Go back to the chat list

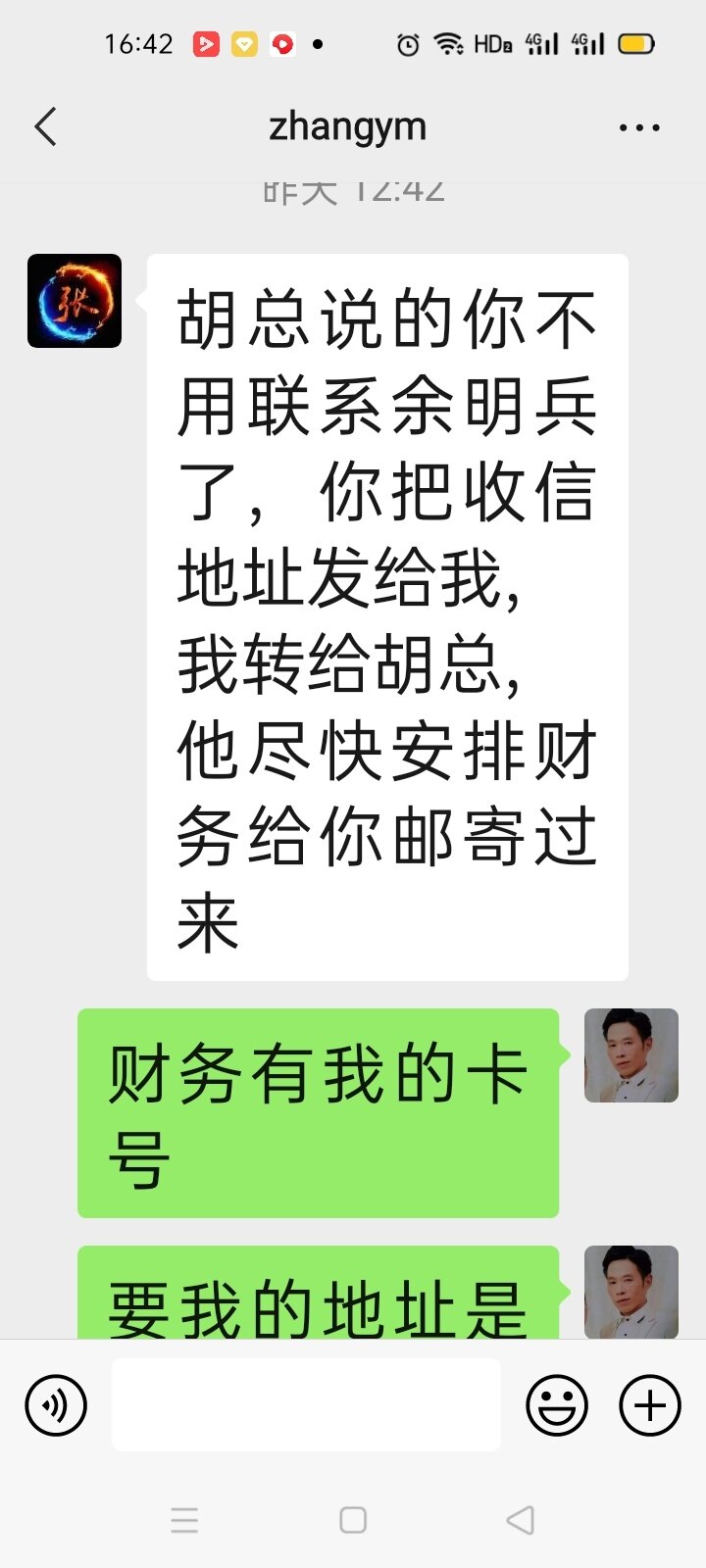tap(45, 127)
